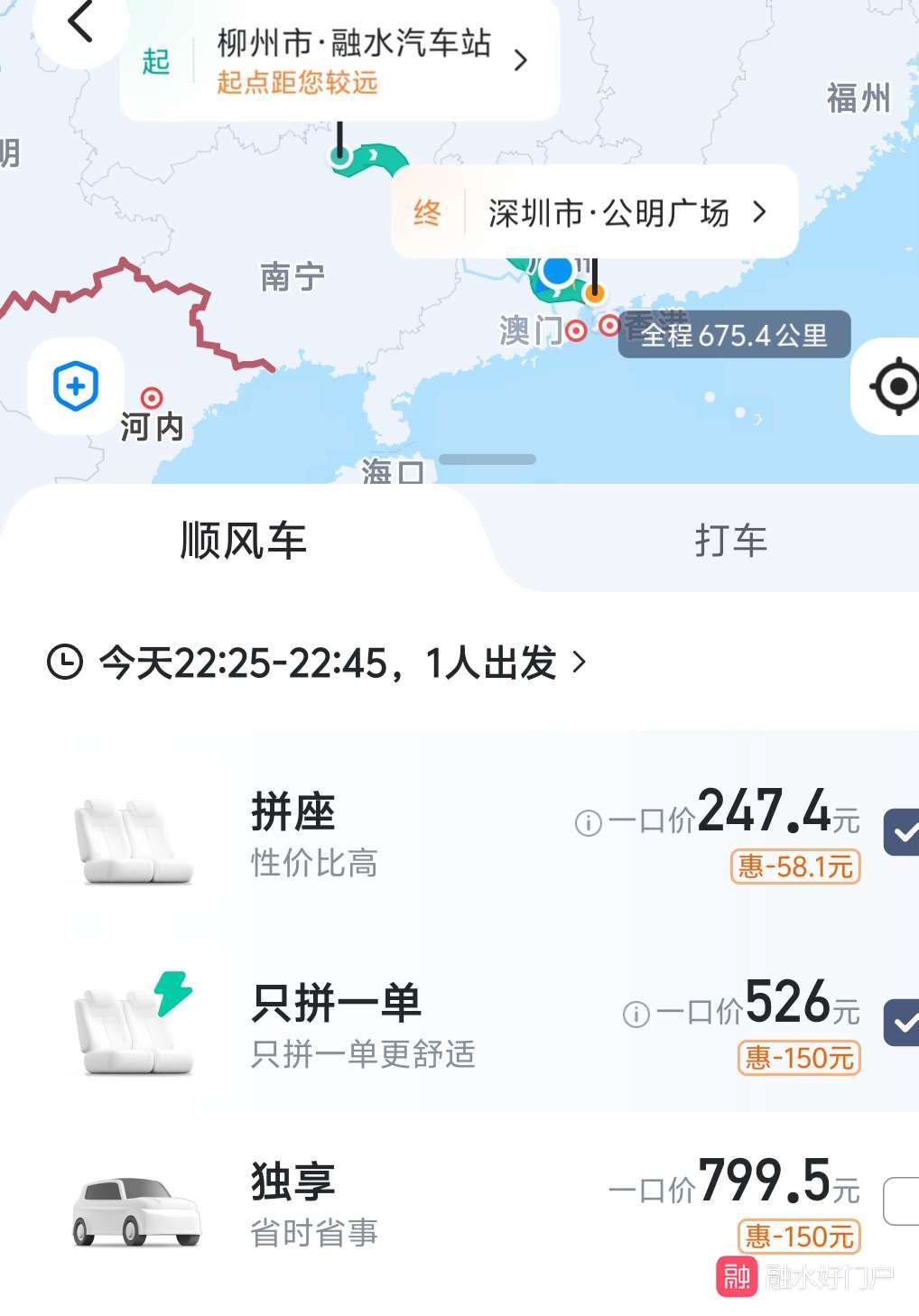
Task: Check the 独享 ride option
Action: [901, 1201]
